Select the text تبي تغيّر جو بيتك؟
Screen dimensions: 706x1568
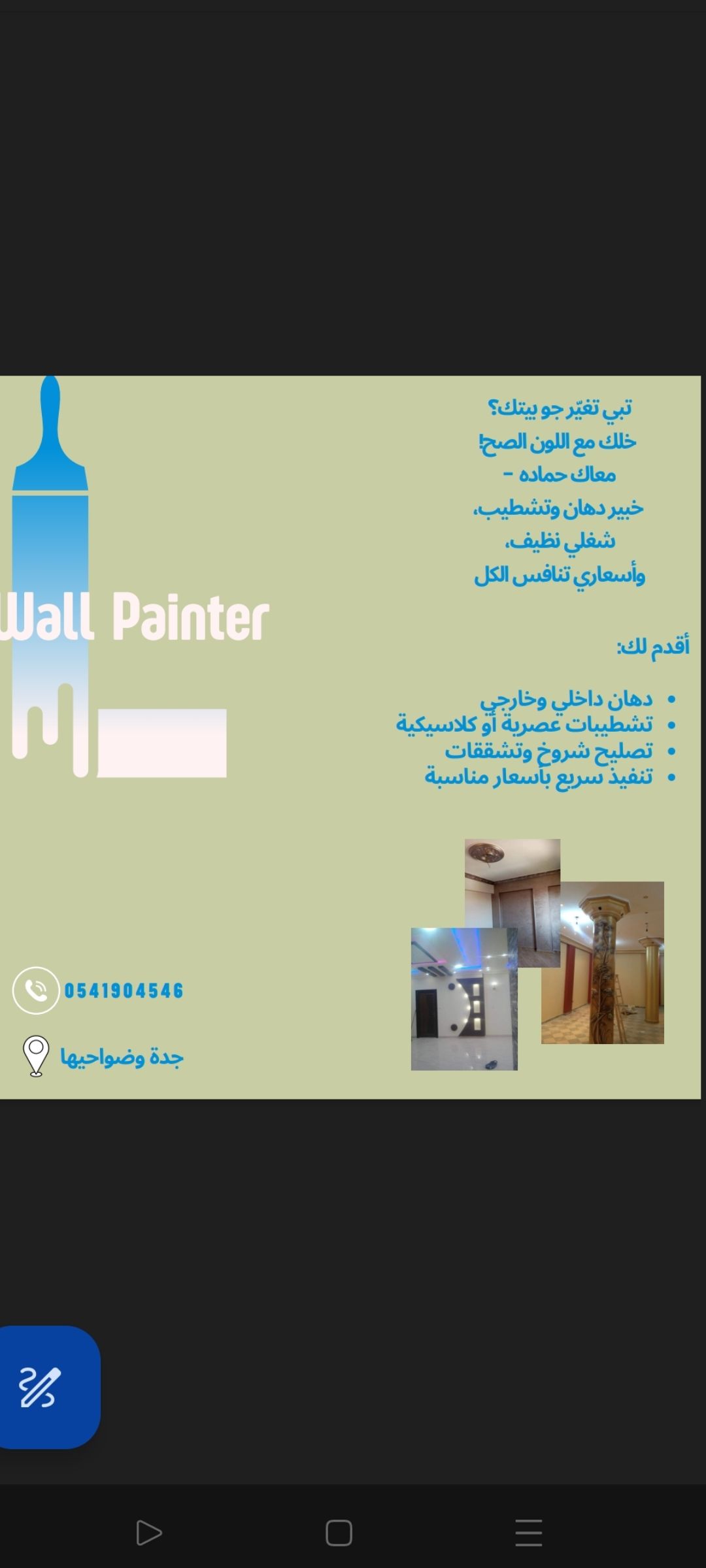coord(562,410)
